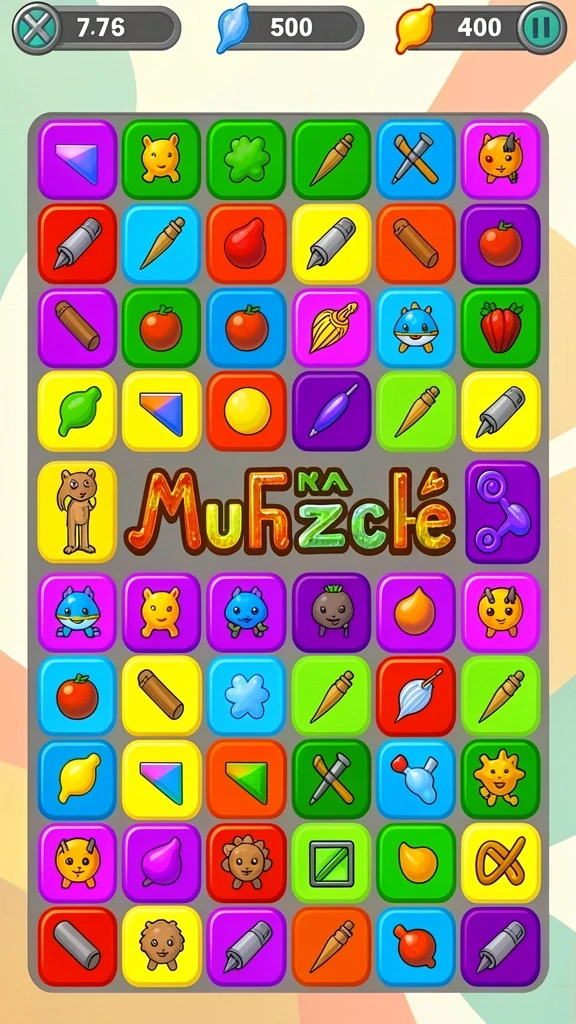Tap the purple pen tile
This screenshot has width=576, height=1024.
click(x=331, y=411)
